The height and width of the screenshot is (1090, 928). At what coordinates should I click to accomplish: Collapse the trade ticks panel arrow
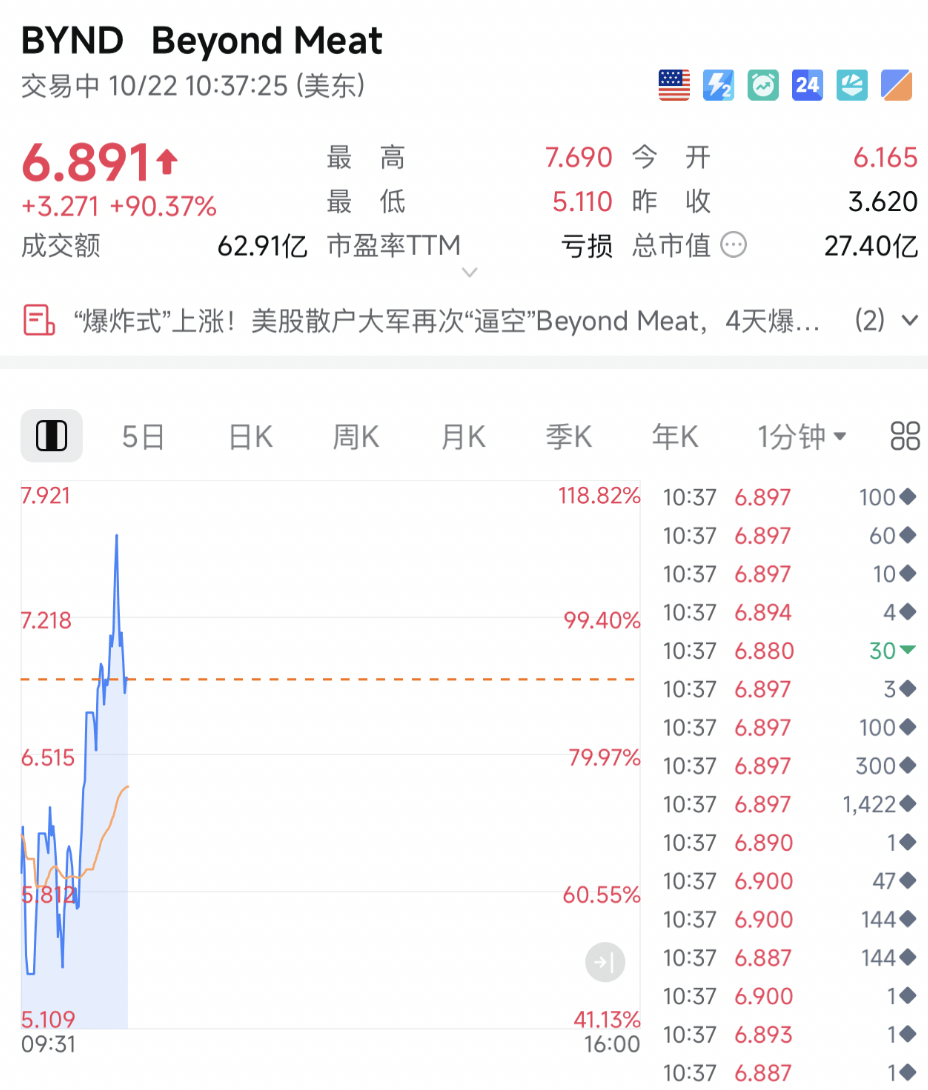click(x=605, y=963)
